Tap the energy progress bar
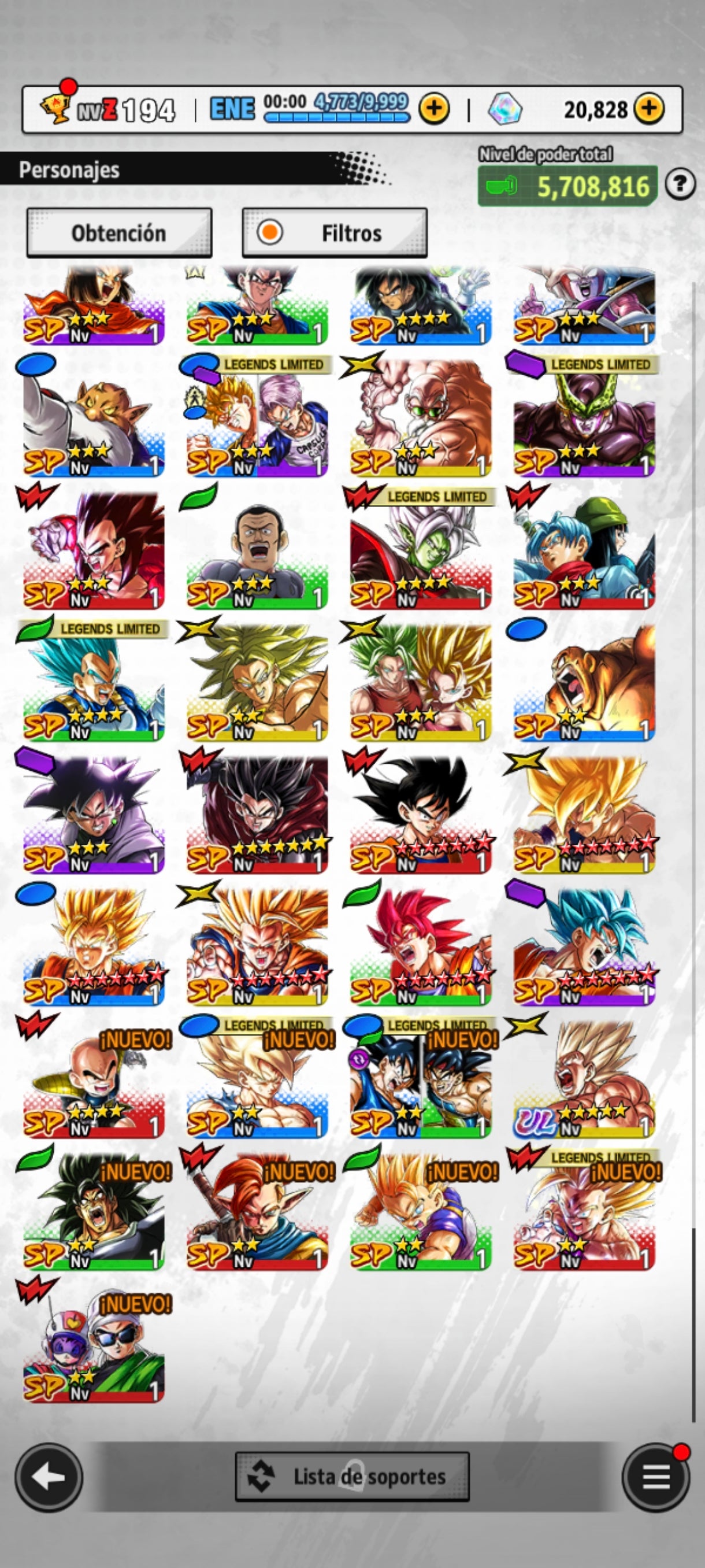 [338, 118]
